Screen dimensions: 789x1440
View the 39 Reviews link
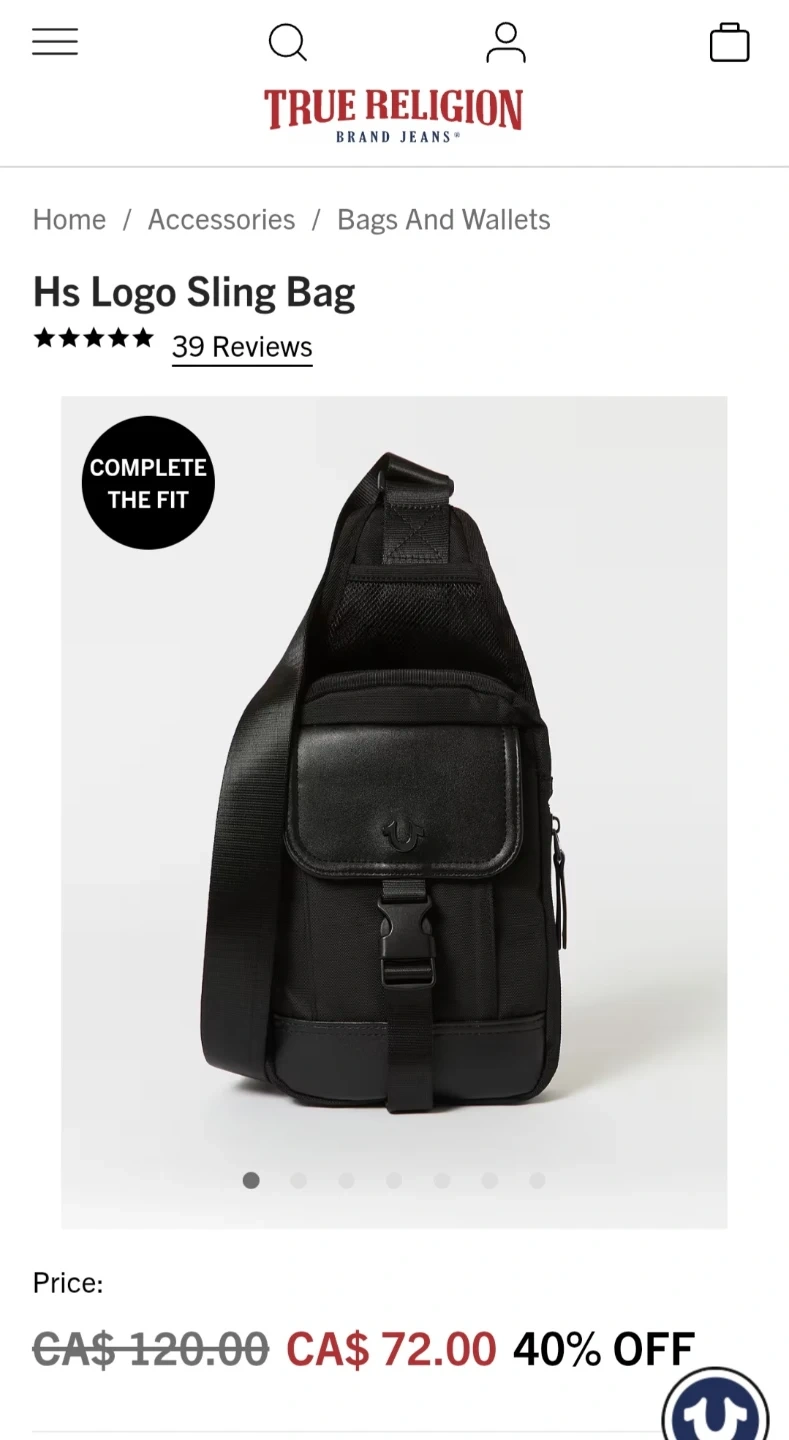coord(242,347)
